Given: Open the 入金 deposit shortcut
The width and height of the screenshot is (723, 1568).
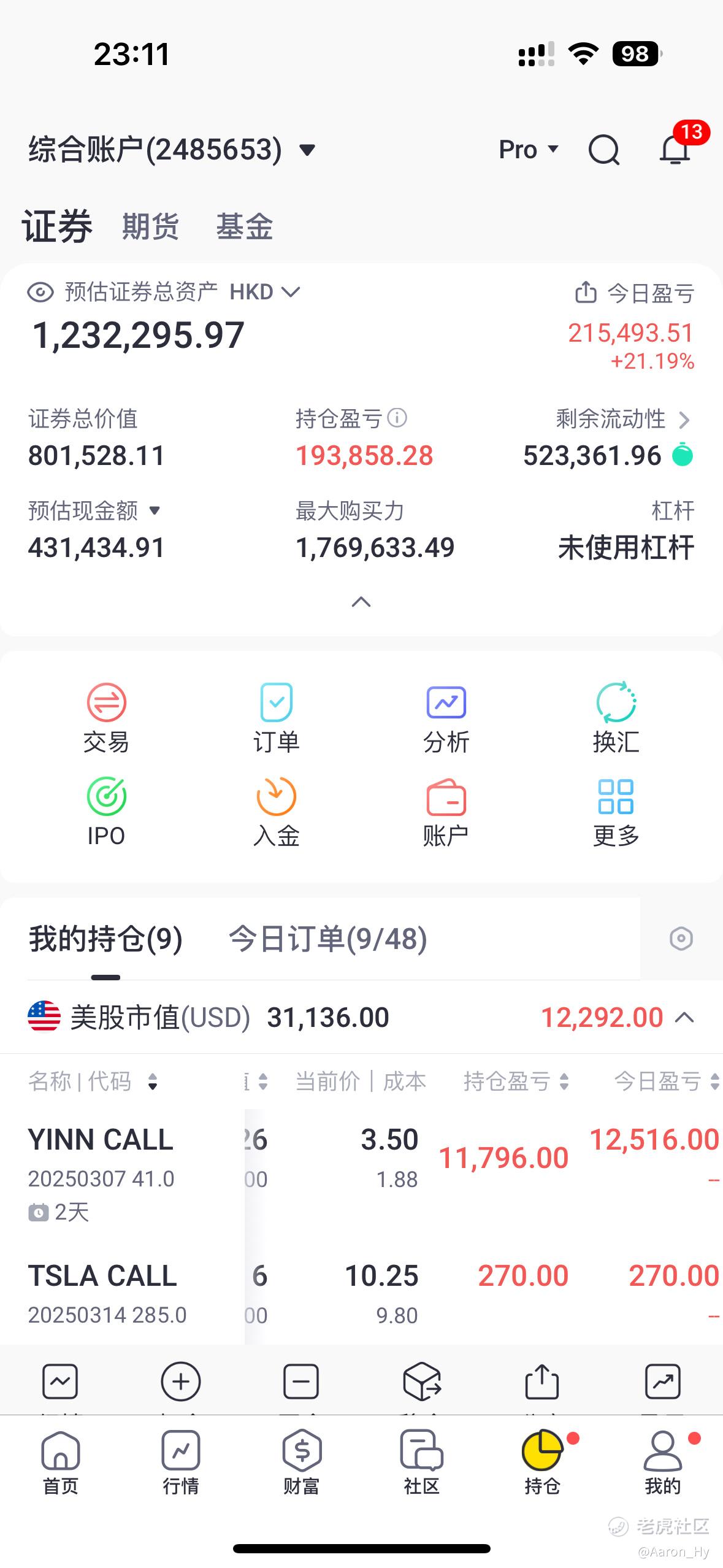Looking at the screenshot, I should tap(277, 812).
